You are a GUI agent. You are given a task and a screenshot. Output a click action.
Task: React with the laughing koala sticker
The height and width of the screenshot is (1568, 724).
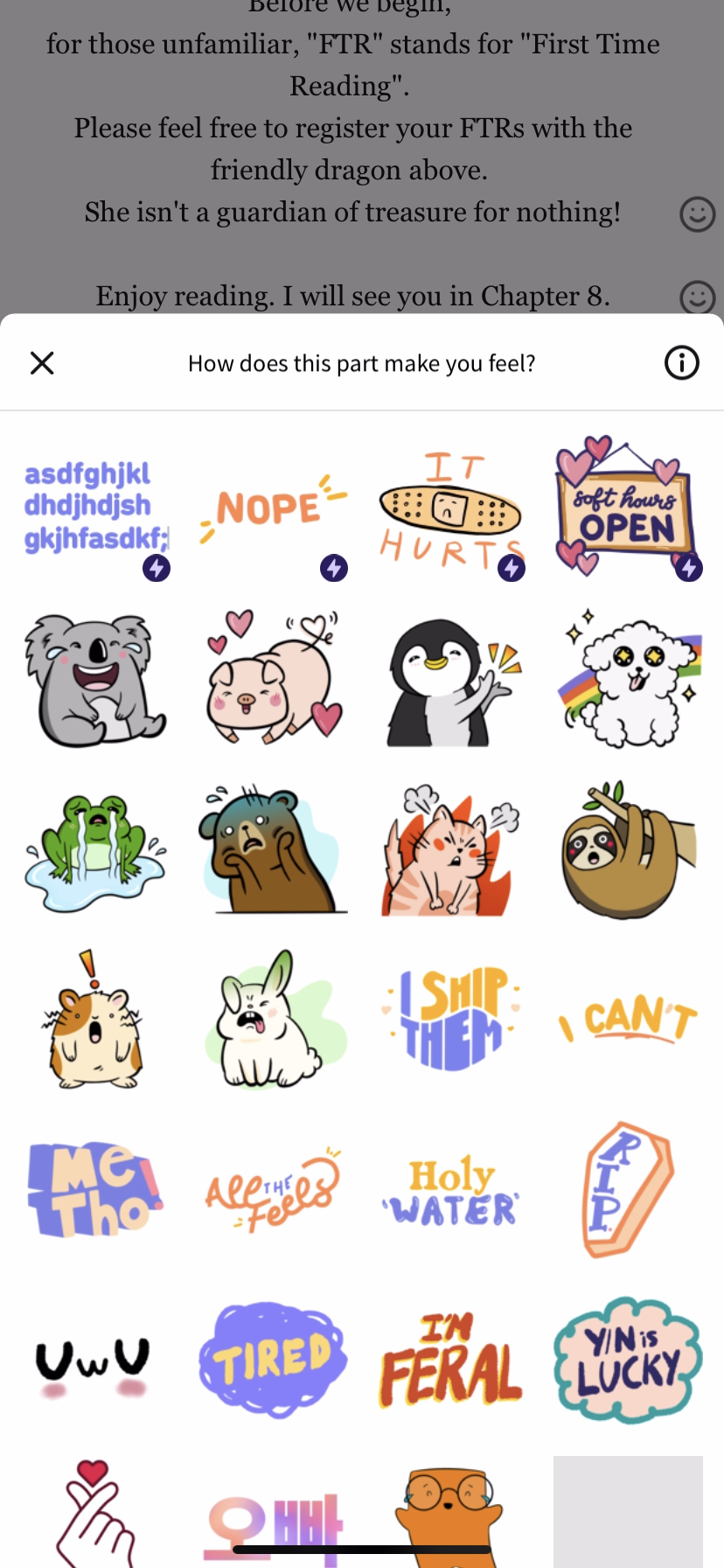(95, 680)
